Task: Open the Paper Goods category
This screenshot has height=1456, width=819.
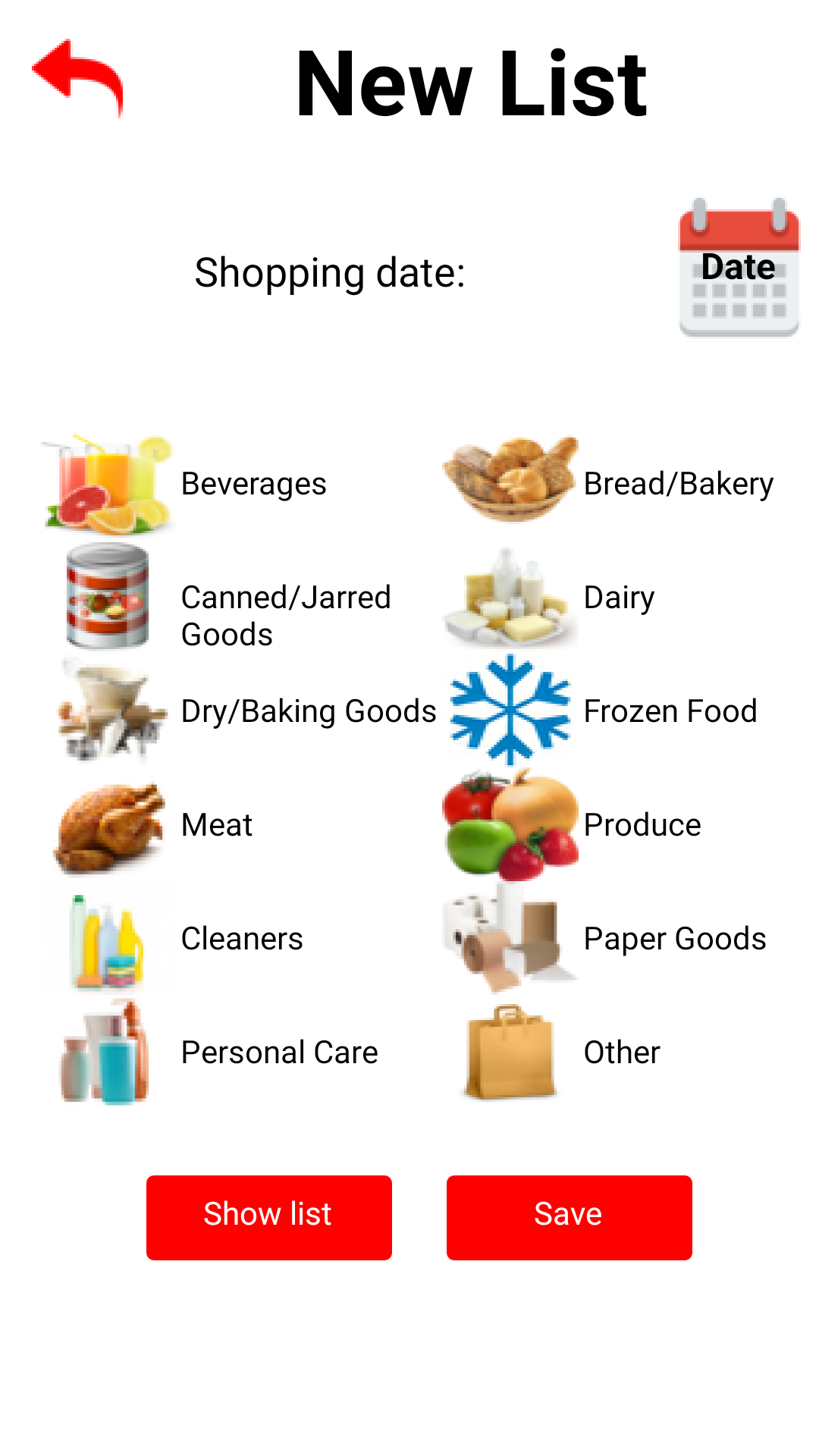Action: click(x=611, y=939)
